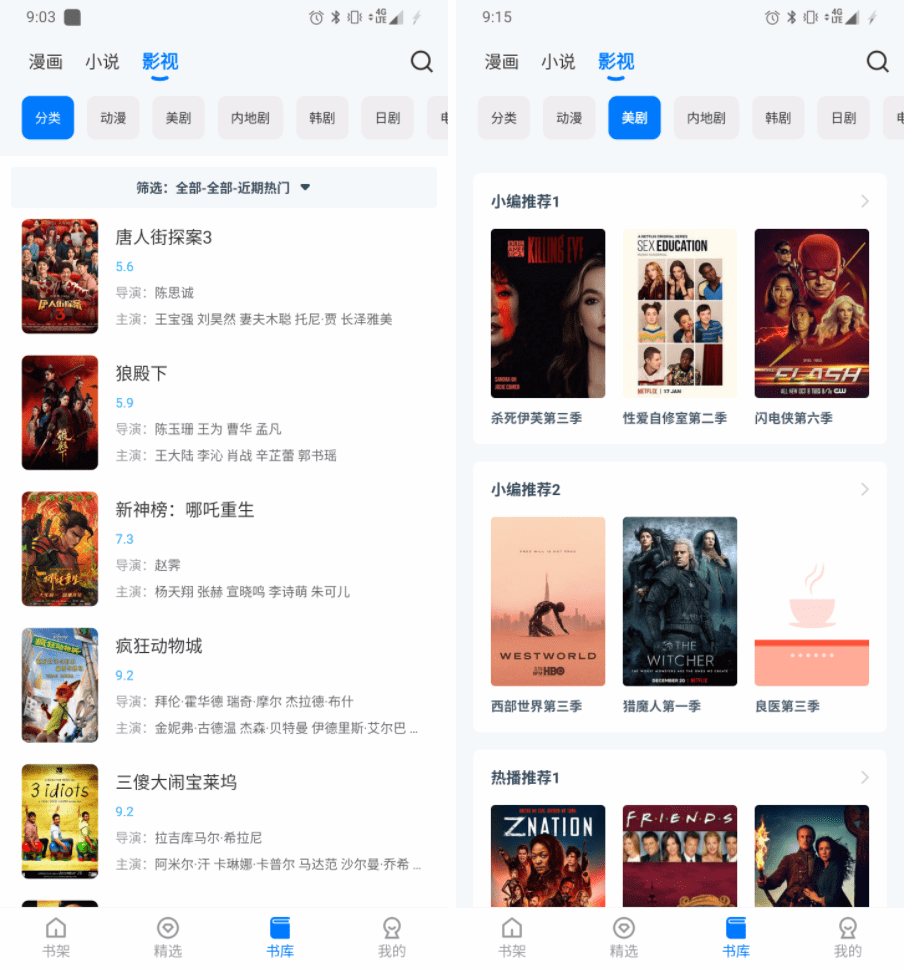See more of 热播推荐1 via arrow
Viewport: 904px width, 970px height.
(x=865, y=778)
